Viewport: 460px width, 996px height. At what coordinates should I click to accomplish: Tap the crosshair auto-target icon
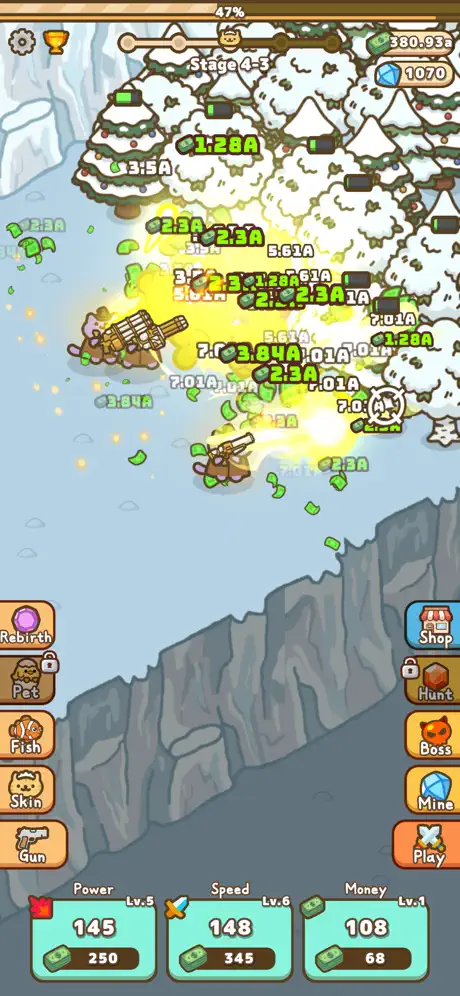[x=386, y=405]
